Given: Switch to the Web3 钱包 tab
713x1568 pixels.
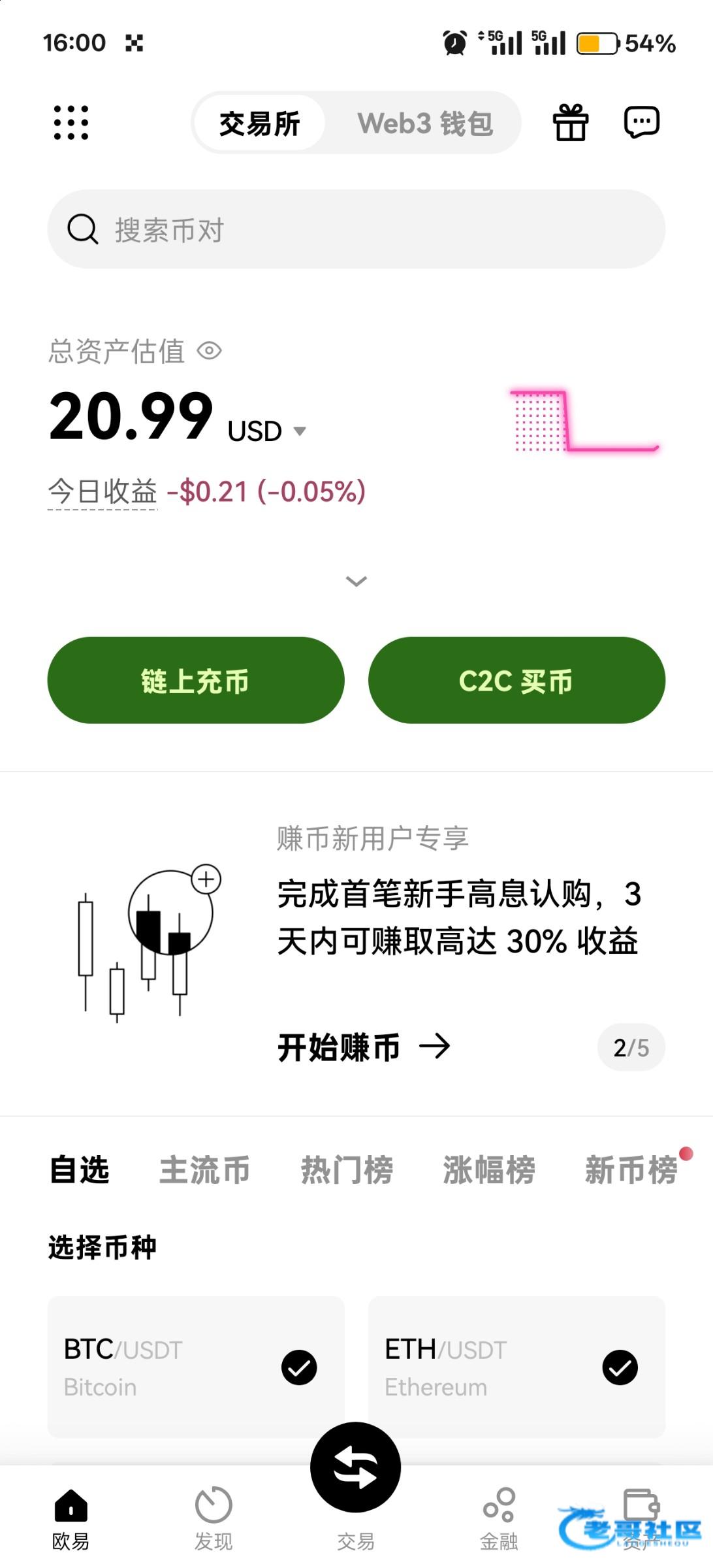Looking at the screenshot, I should click(x=424, y=123).
